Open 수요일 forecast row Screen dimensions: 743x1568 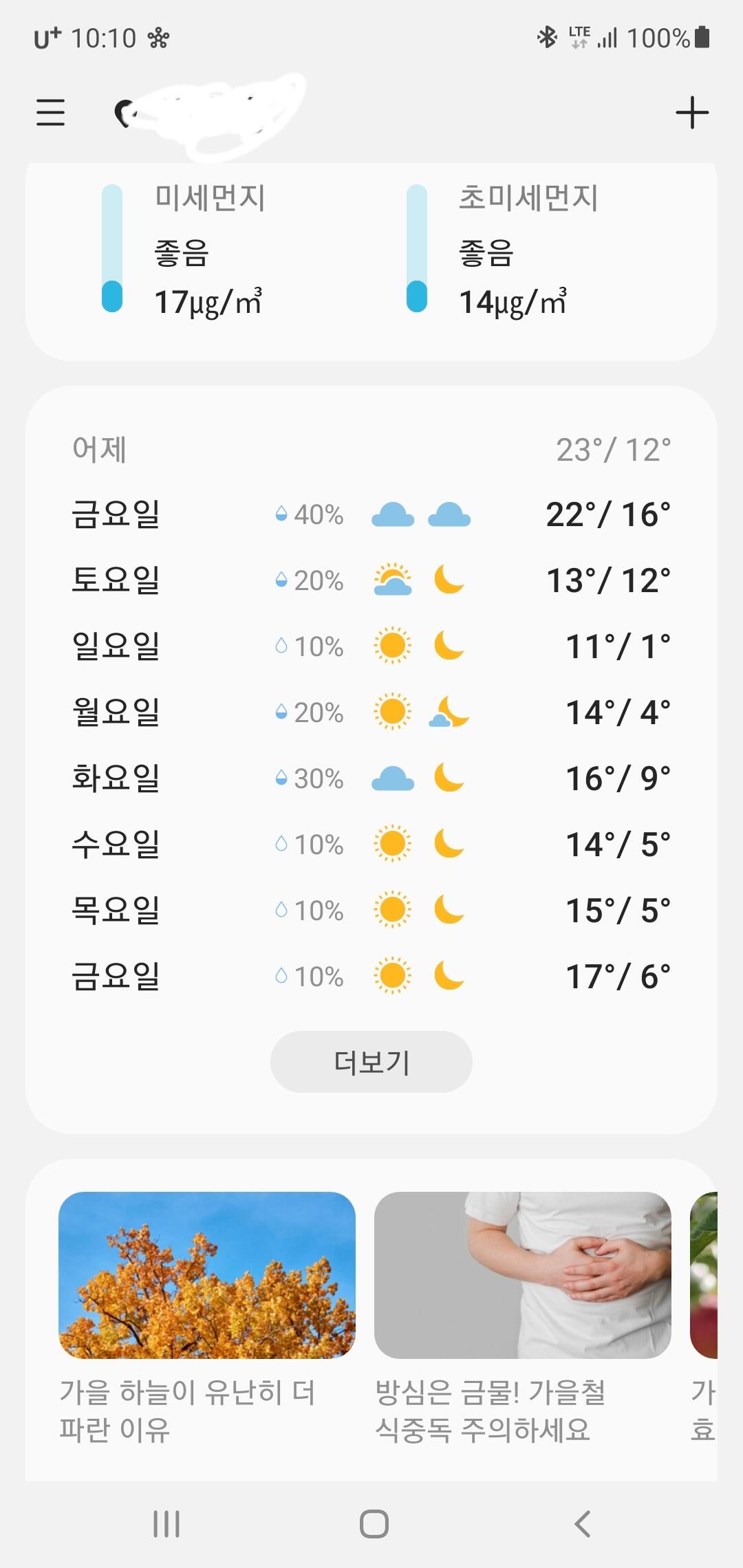(371, 845)
